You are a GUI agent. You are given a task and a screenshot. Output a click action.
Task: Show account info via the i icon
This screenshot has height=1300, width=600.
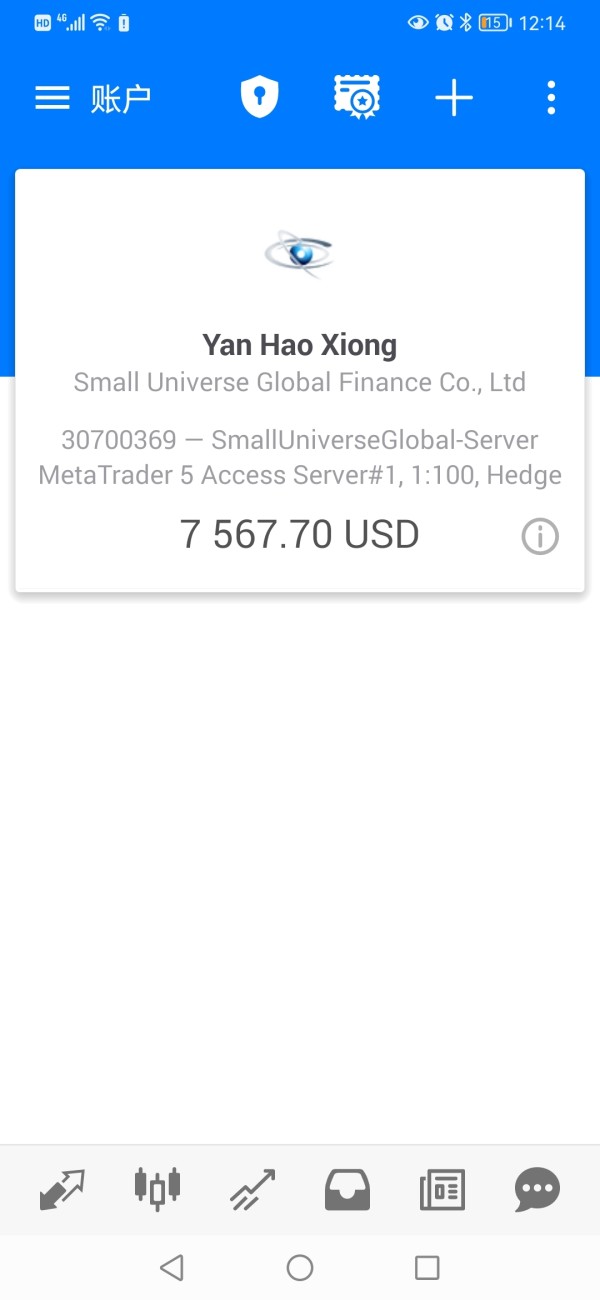(x=540, y=537)
